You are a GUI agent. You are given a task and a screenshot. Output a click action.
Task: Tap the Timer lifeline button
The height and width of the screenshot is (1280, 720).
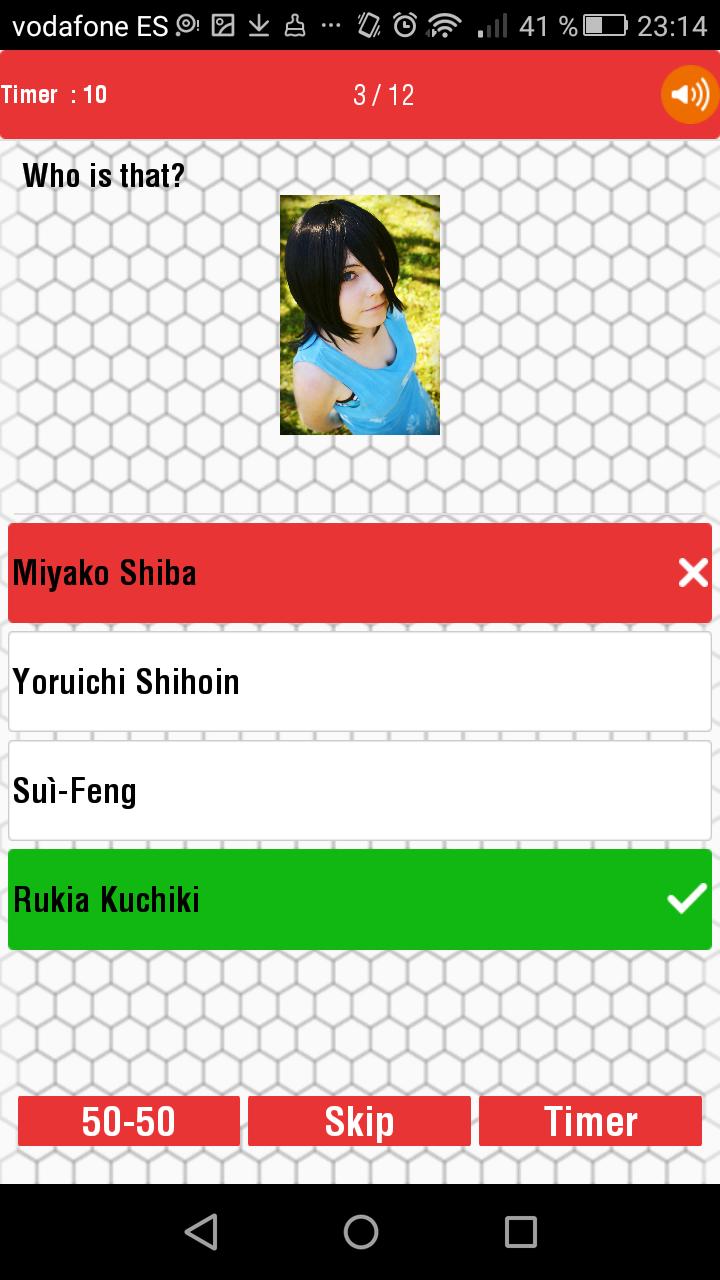click(590, 1121)
